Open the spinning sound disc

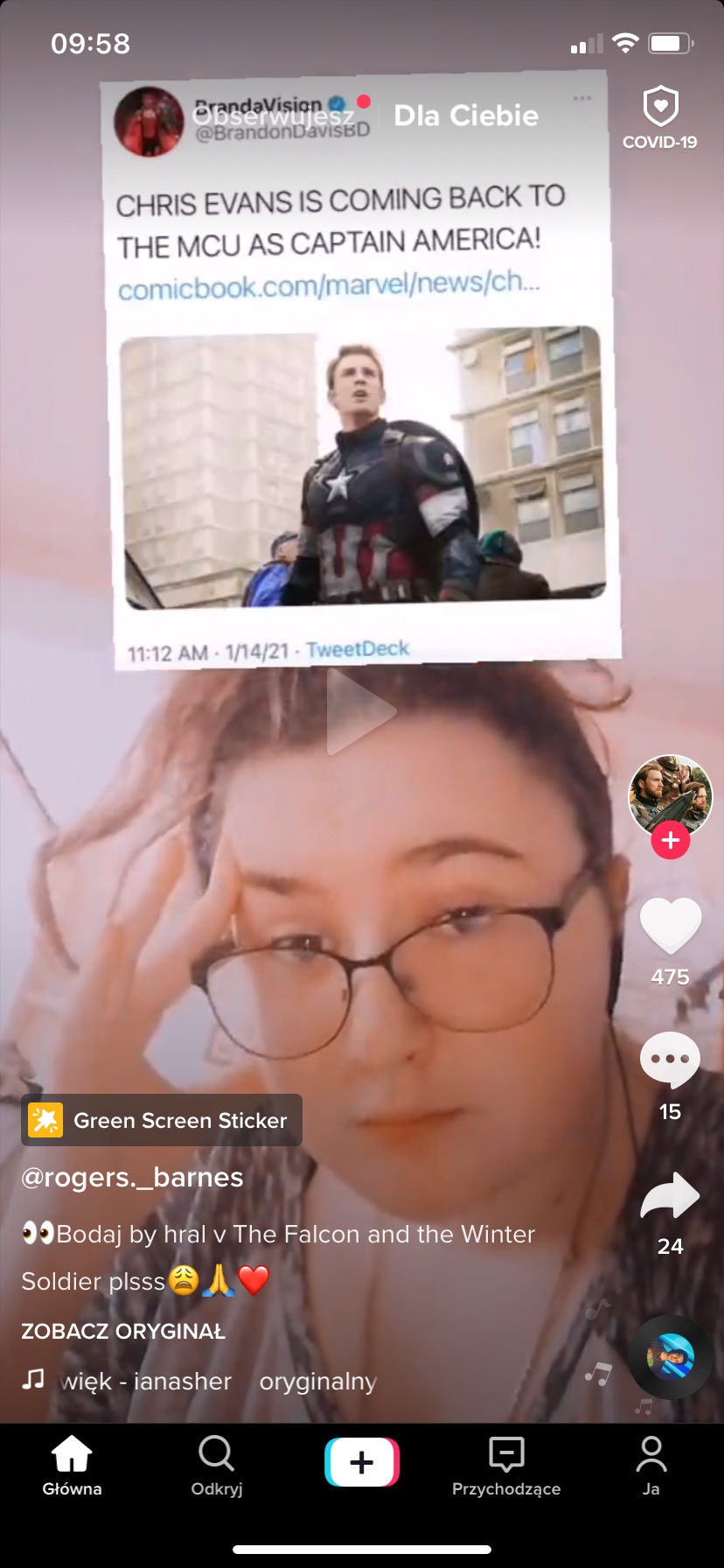click(x=671, y=1357)
